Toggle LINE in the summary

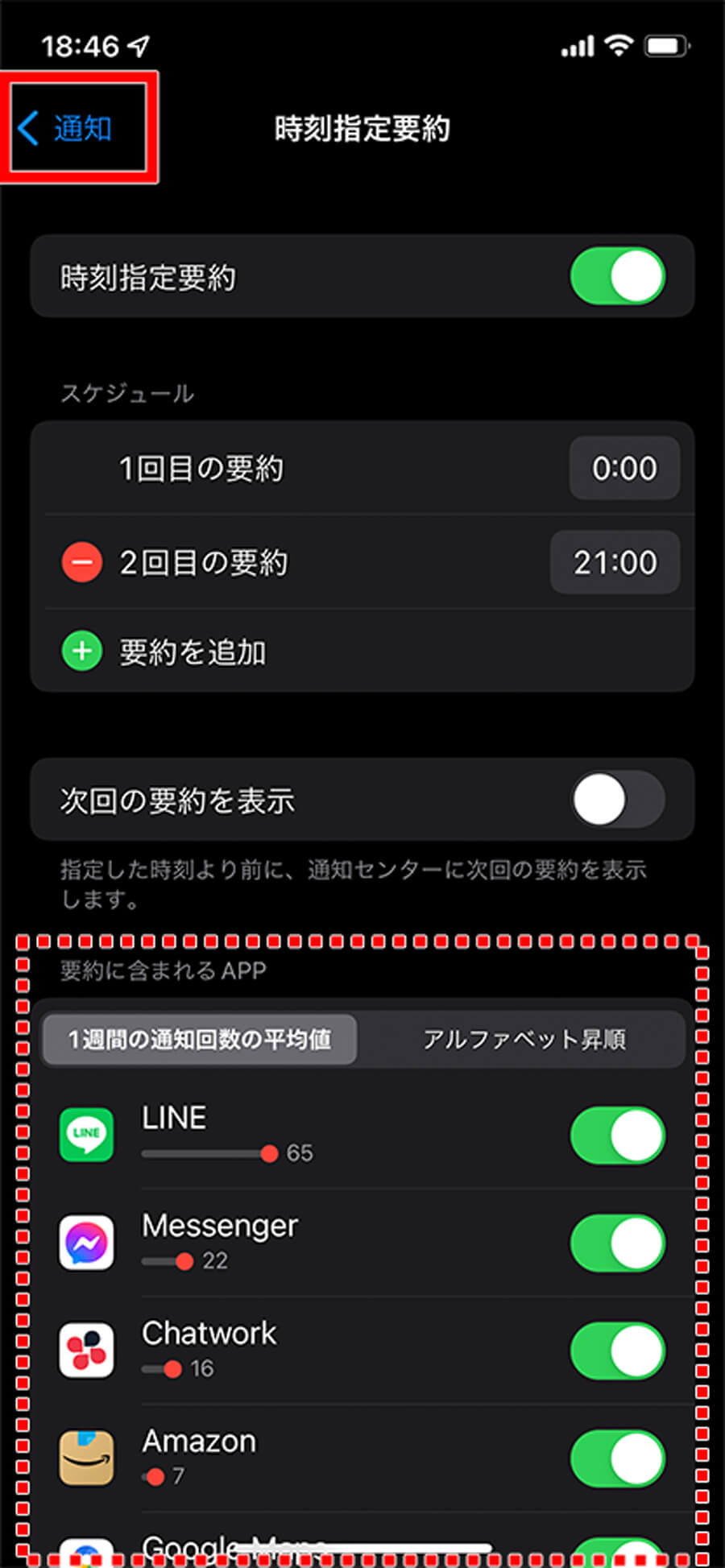click(617, 1135)
